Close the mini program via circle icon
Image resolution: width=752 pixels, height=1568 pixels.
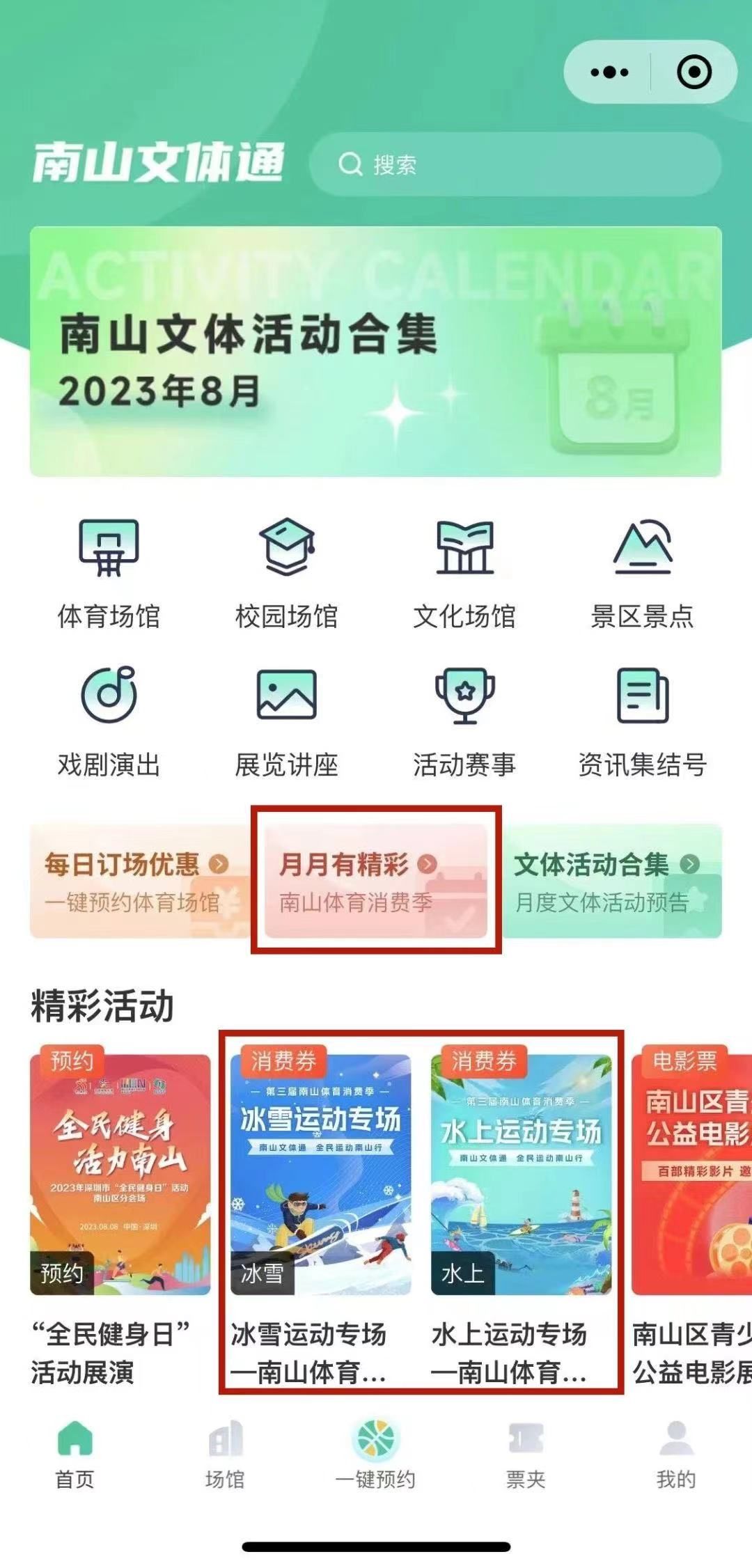click(694, 72)
